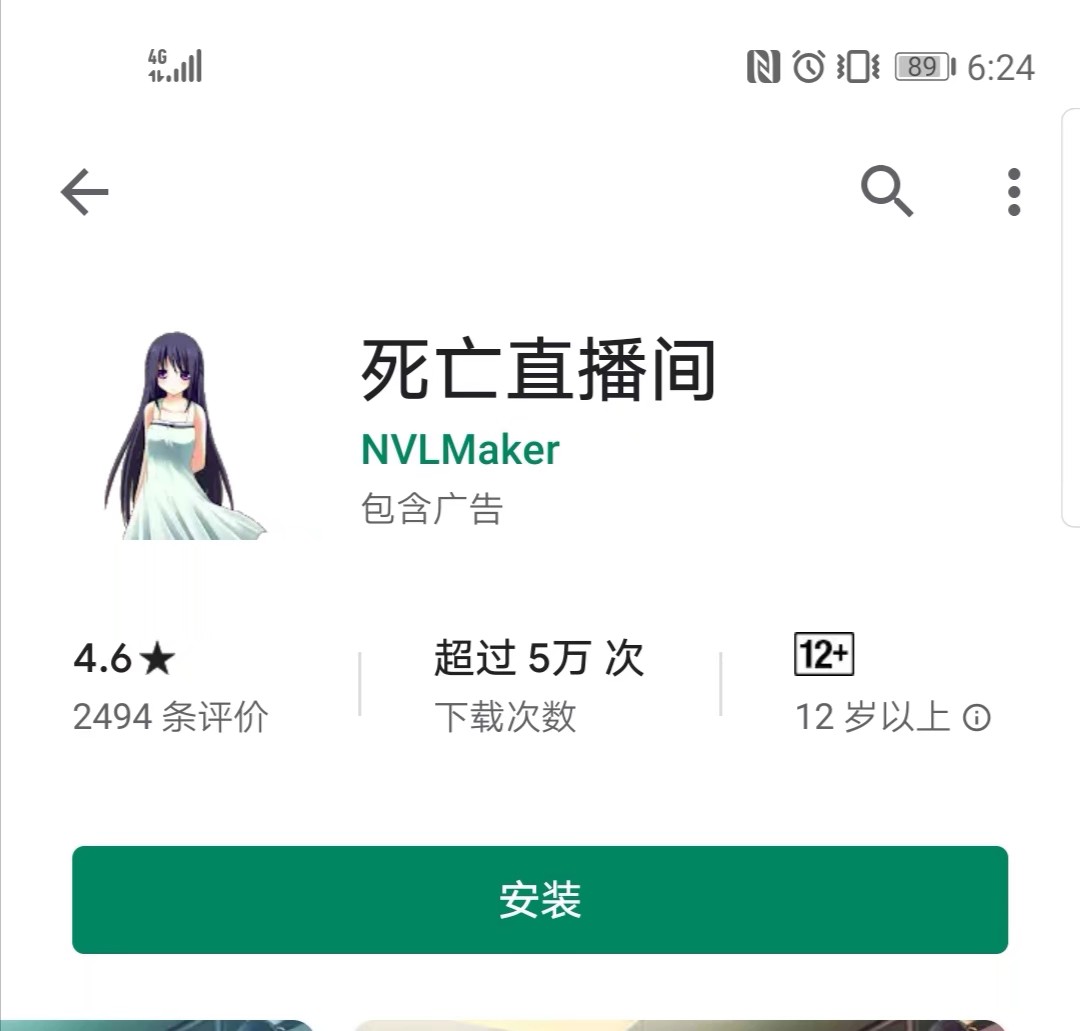Open developer NVLMaker's page
The height and width of the screenshot is (1031, 1080).
[460, 449]
